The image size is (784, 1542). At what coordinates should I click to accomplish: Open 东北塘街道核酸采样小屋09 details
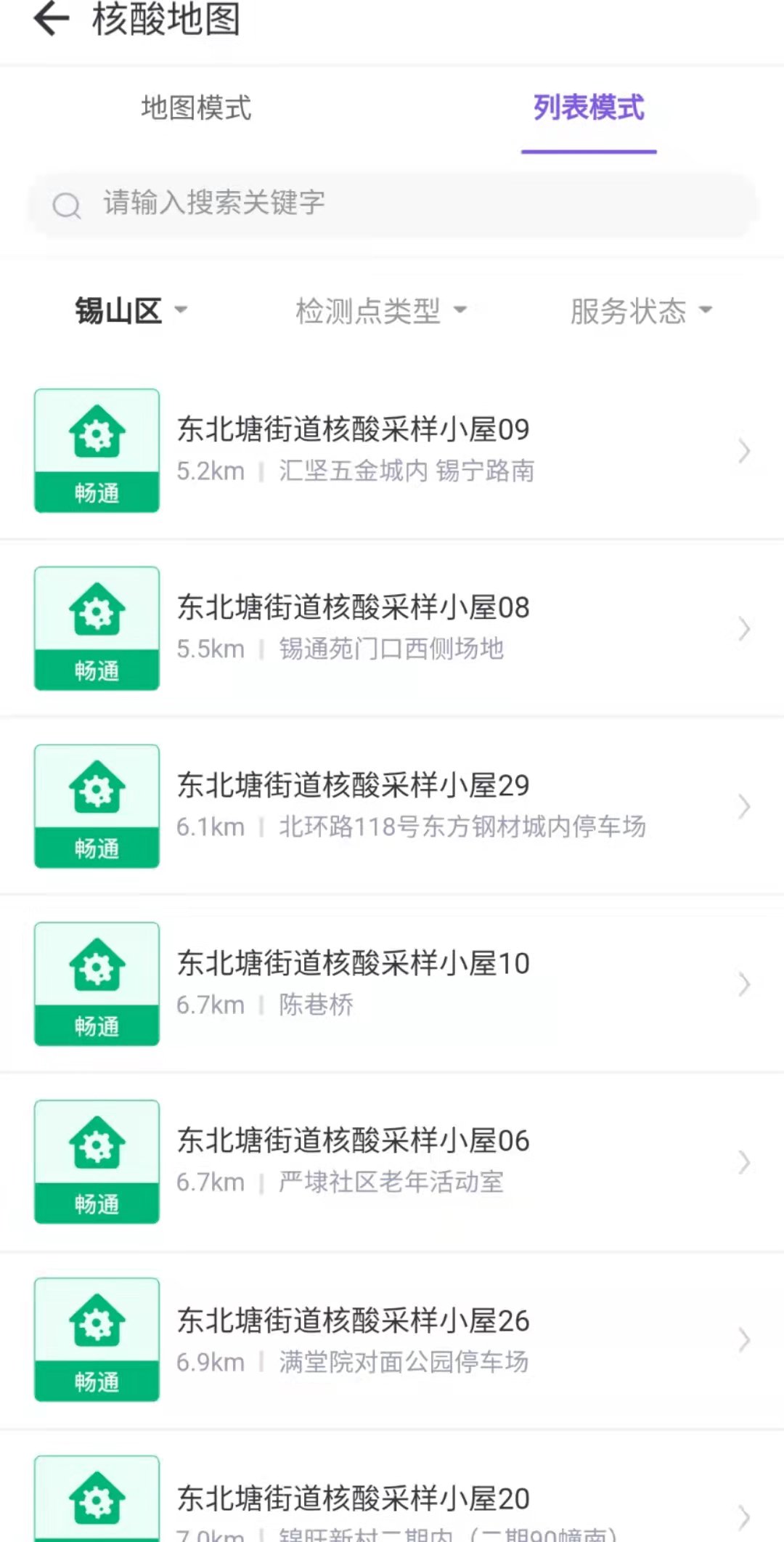(392, 450)
